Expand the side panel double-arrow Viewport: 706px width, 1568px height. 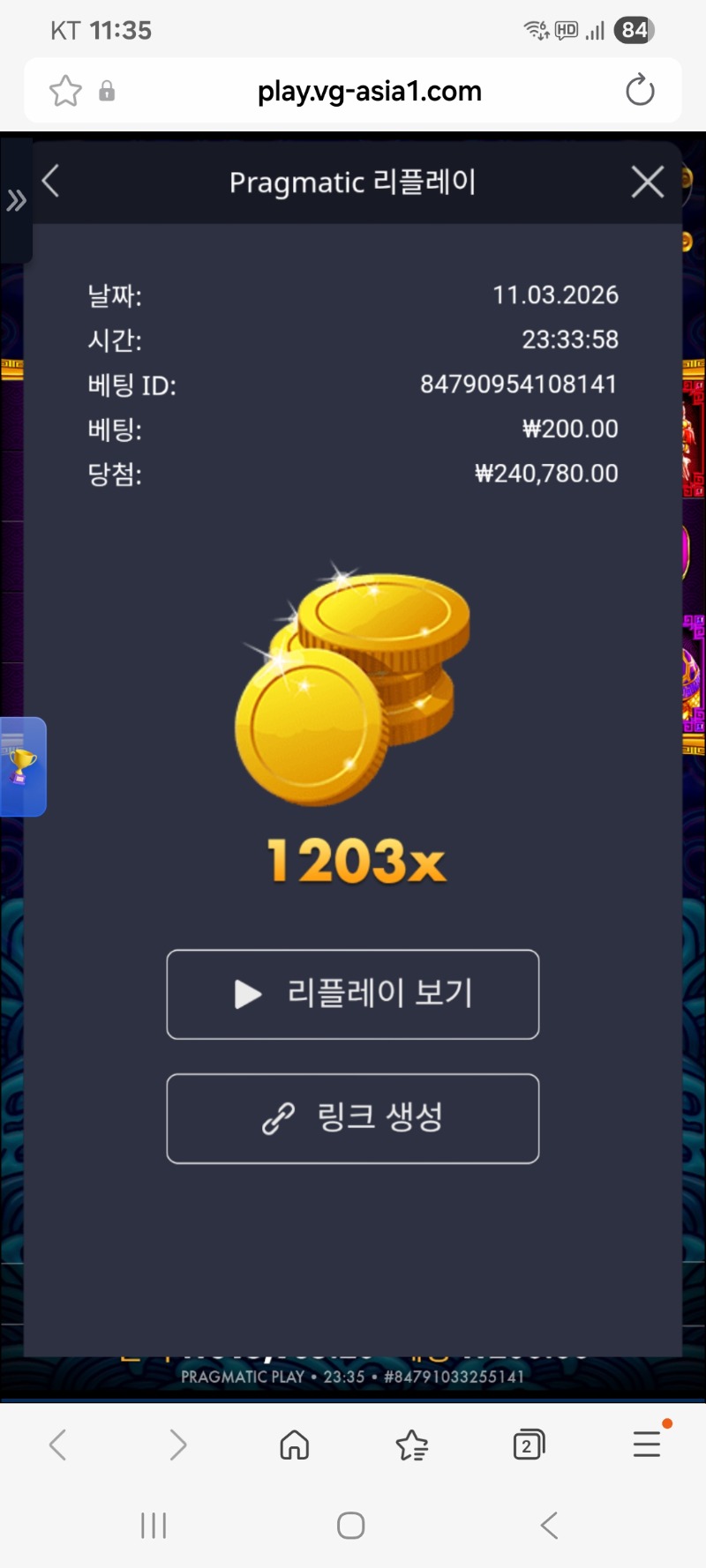(x=16, y=201)
